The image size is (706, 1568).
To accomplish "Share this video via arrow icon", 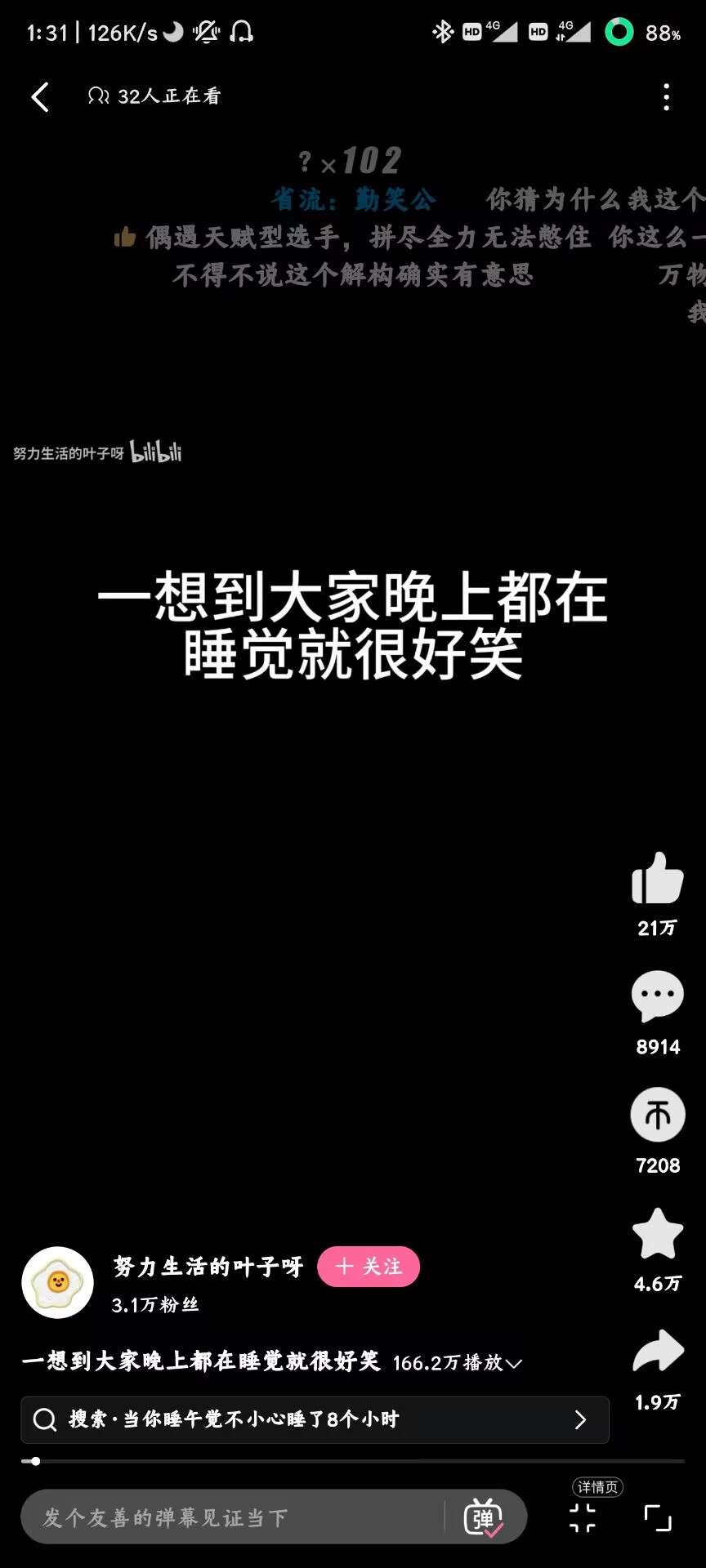I will coord(657,1352).
